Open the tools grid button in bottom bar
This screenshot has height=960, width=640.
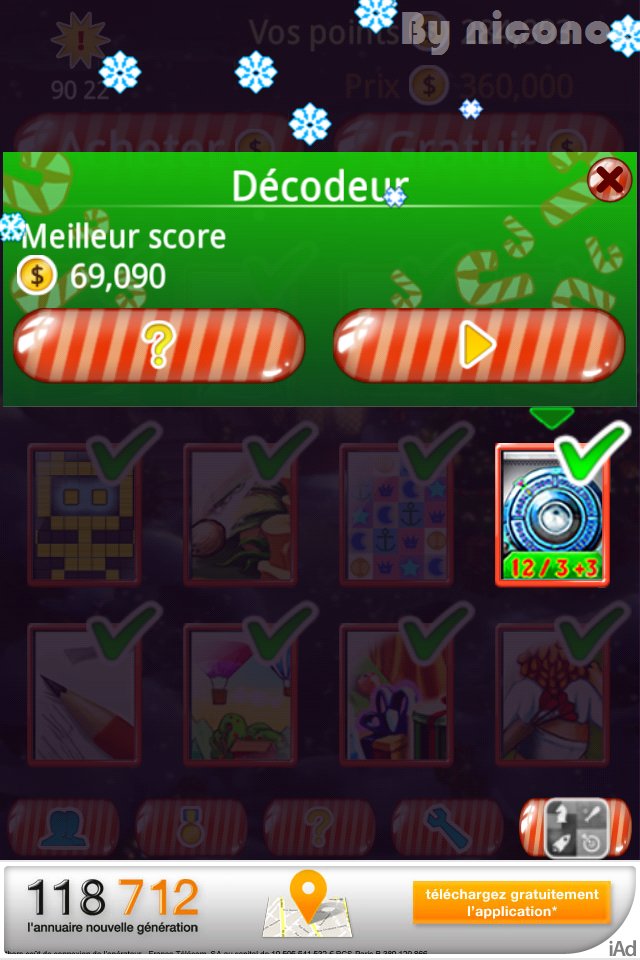point(575,828)
